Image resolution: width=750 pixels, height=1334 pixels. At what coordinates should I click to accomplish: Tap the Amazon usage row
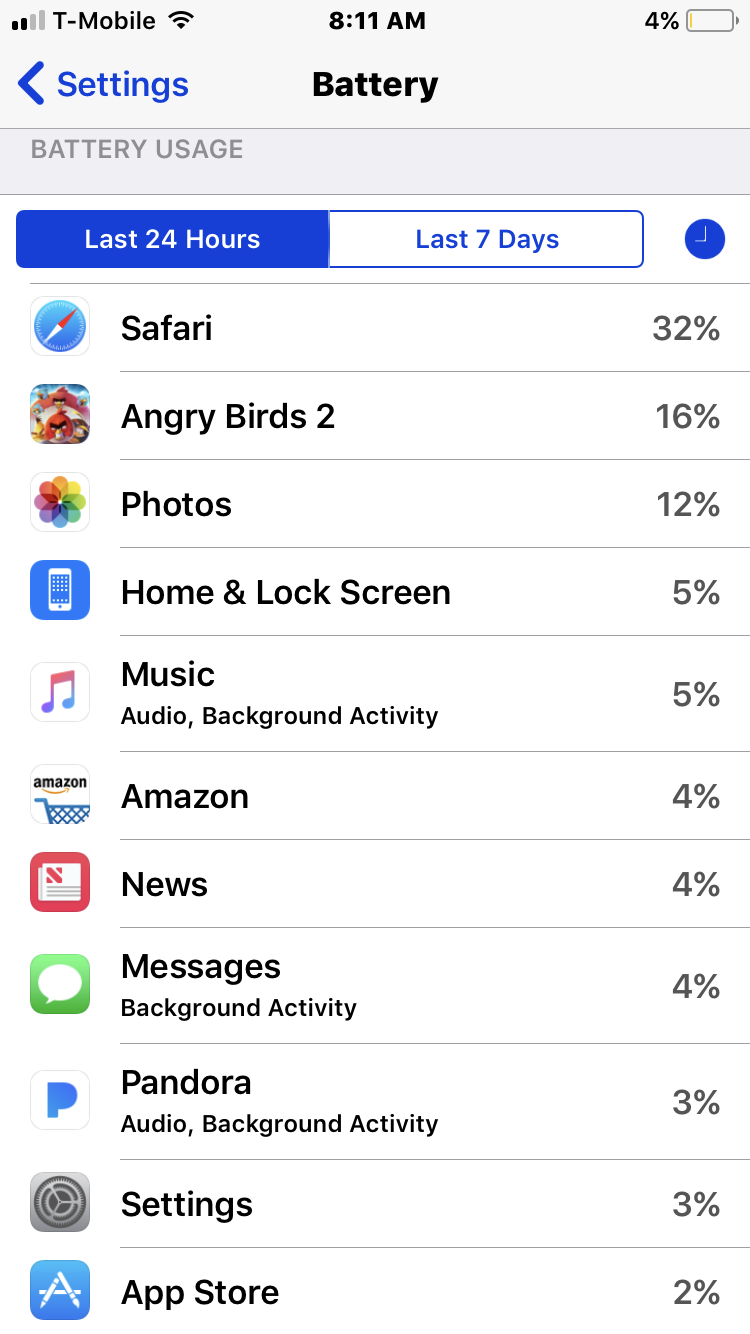click(x=375, y=796)
